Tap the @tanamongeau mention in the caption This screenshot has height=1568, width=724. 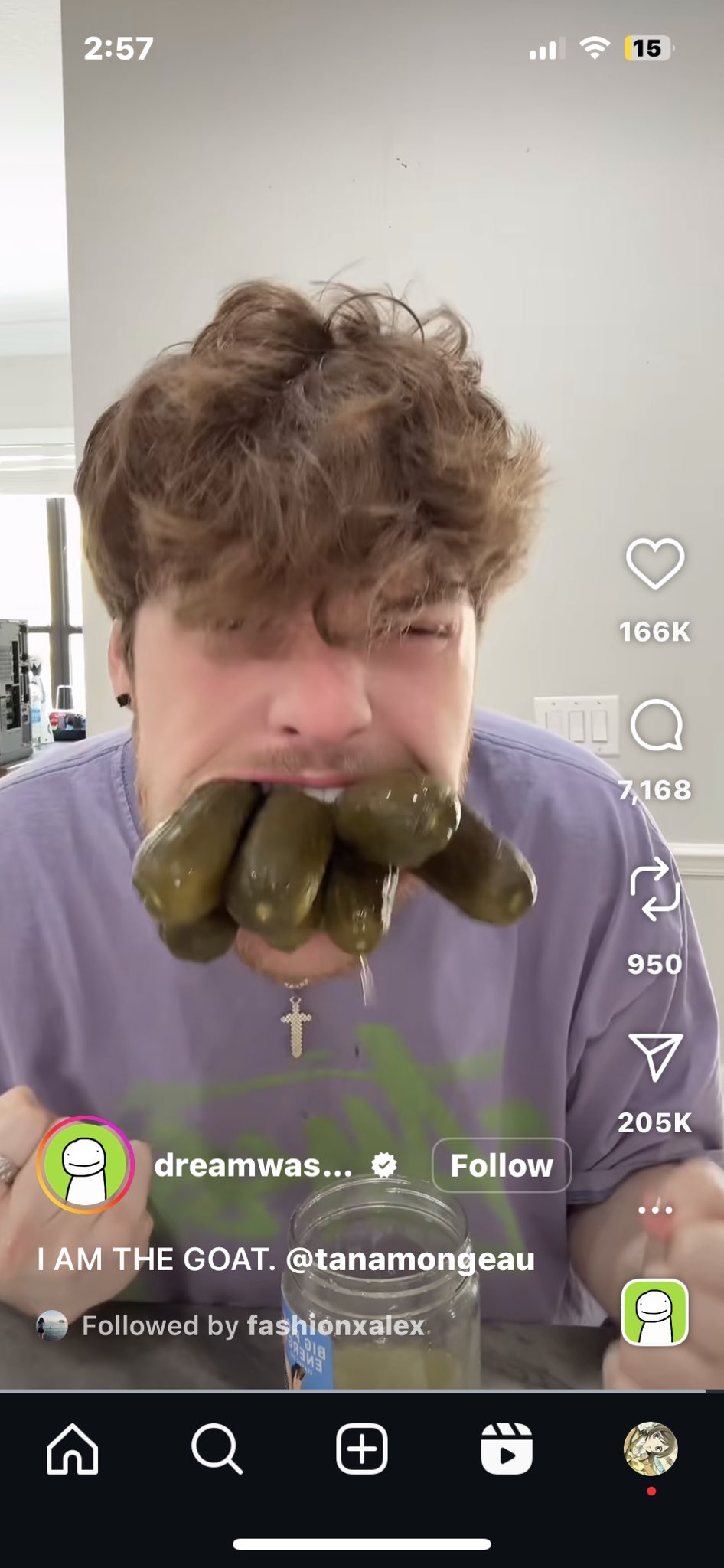(409, 1259)
